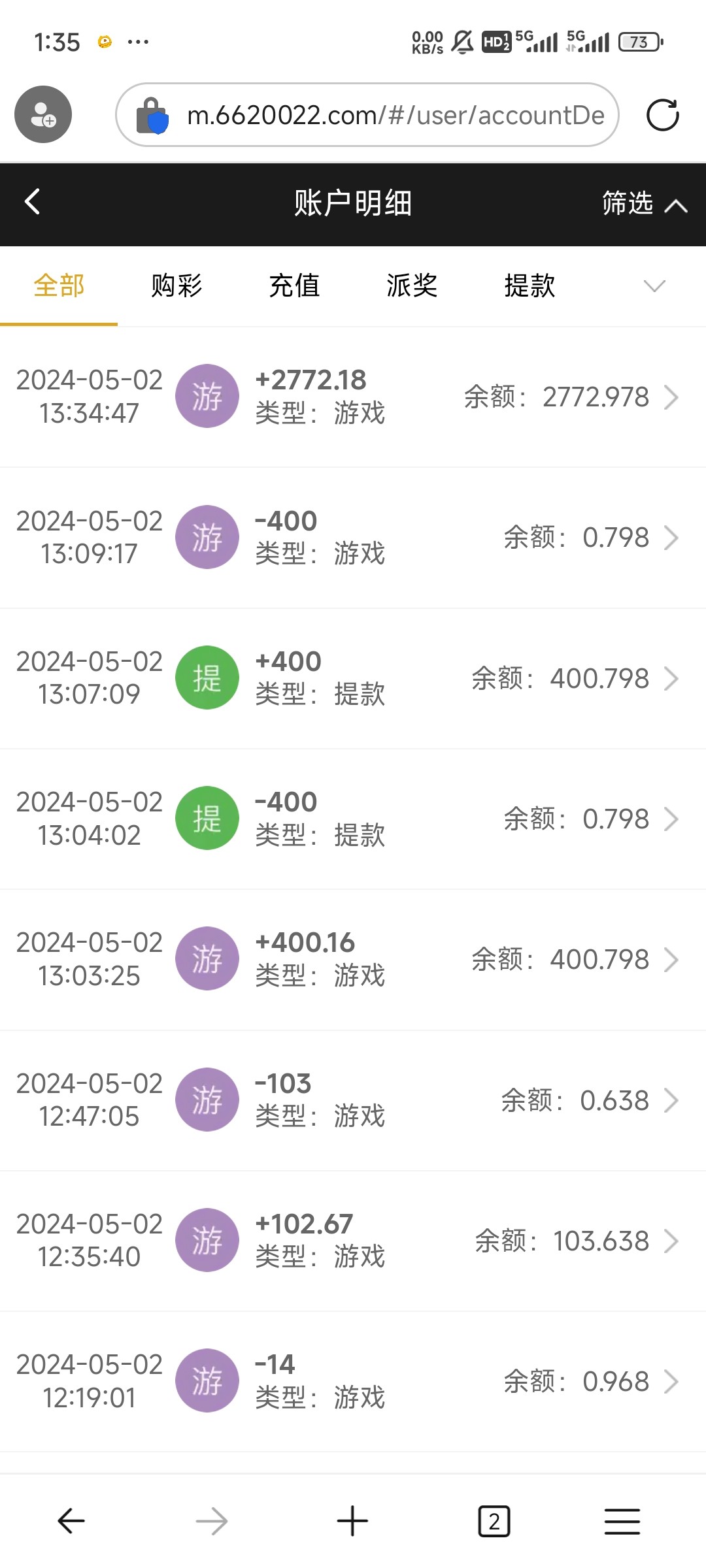Switch to the 派奖 tab
706x1568 pixels.
[x=412, y=286]
